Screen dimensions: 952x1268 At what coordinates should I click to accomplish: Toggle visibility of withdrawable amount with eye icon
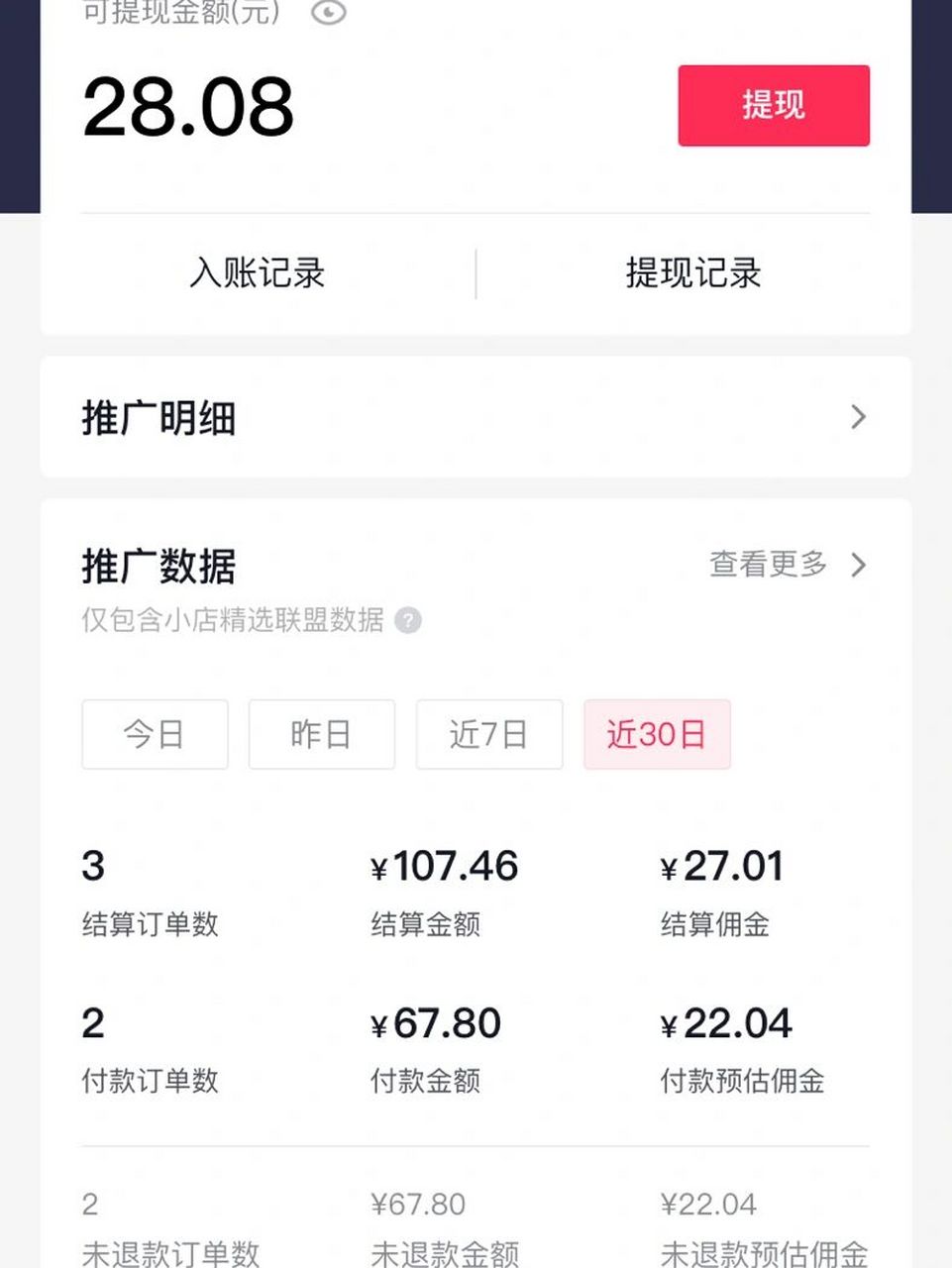click(x=327, y=14)
